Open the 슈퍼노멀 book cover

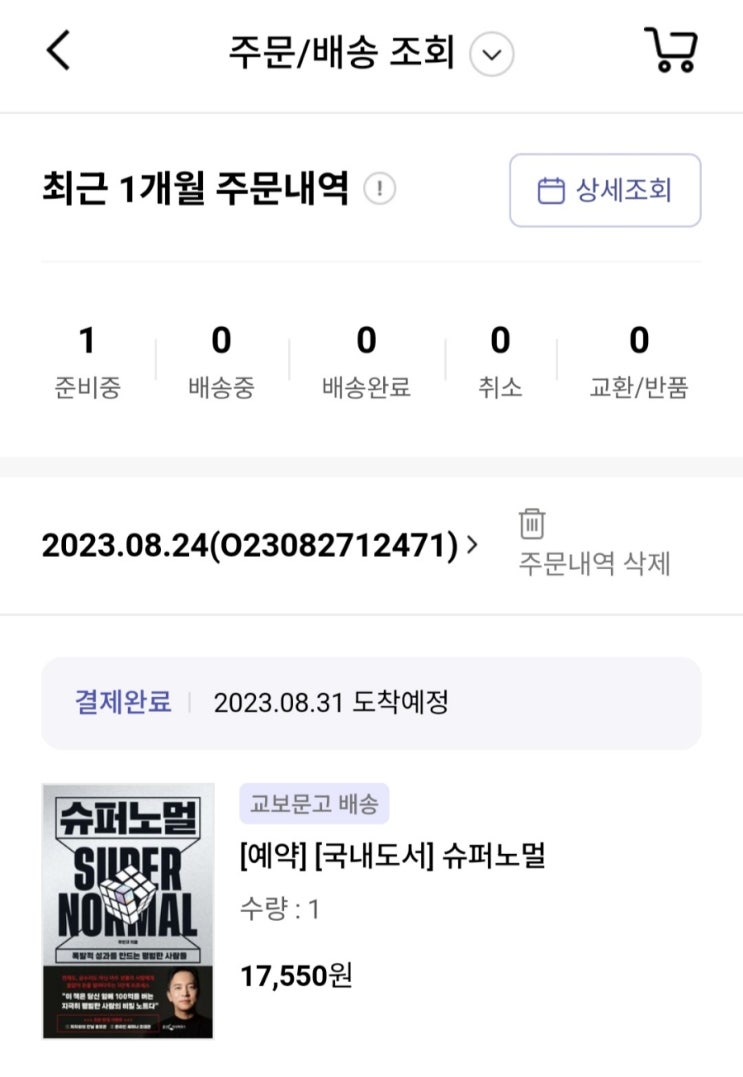(128, 911)
